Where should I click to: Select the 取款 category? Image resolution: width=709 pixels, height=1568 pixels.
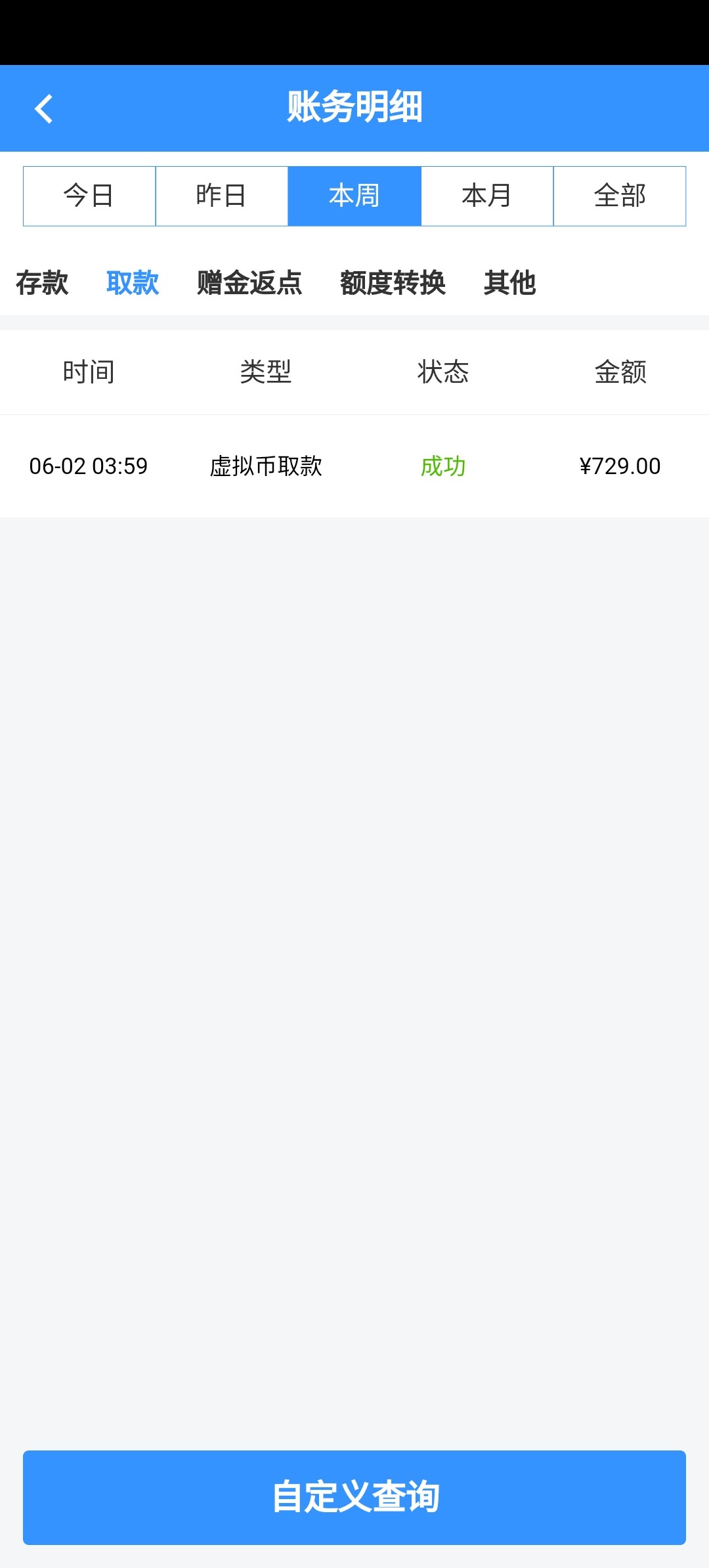point(133,283)
